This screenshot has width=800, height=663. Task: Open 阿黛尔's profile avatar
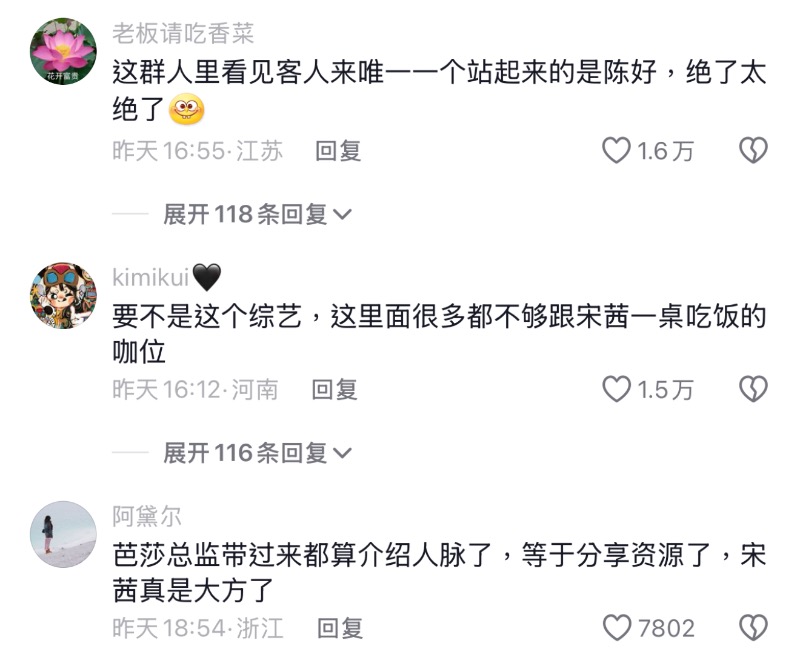64,534
